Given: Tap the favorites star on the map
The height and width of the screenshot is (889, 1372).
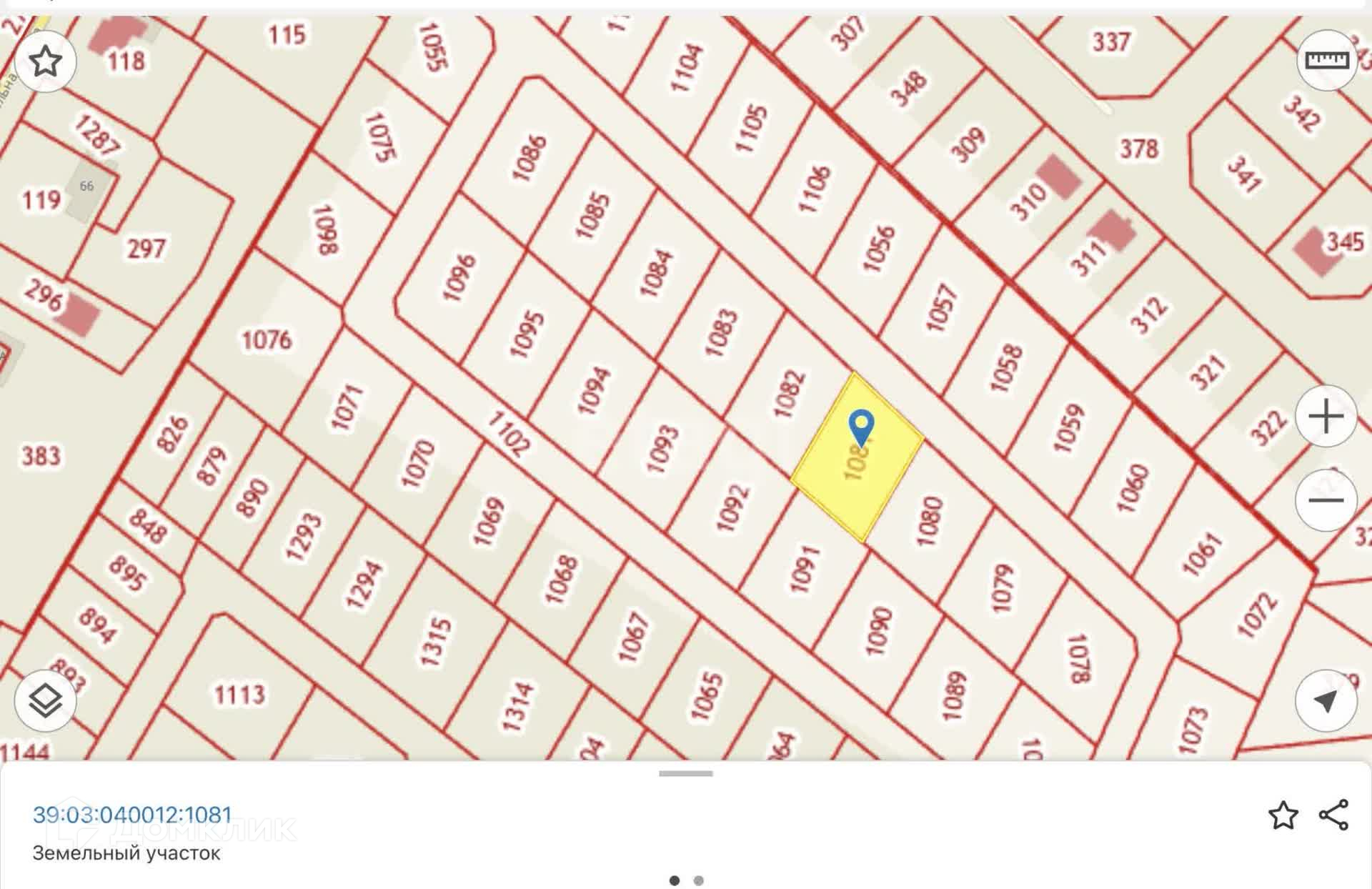Looking at the screenshot, I should tap(46, 61).
